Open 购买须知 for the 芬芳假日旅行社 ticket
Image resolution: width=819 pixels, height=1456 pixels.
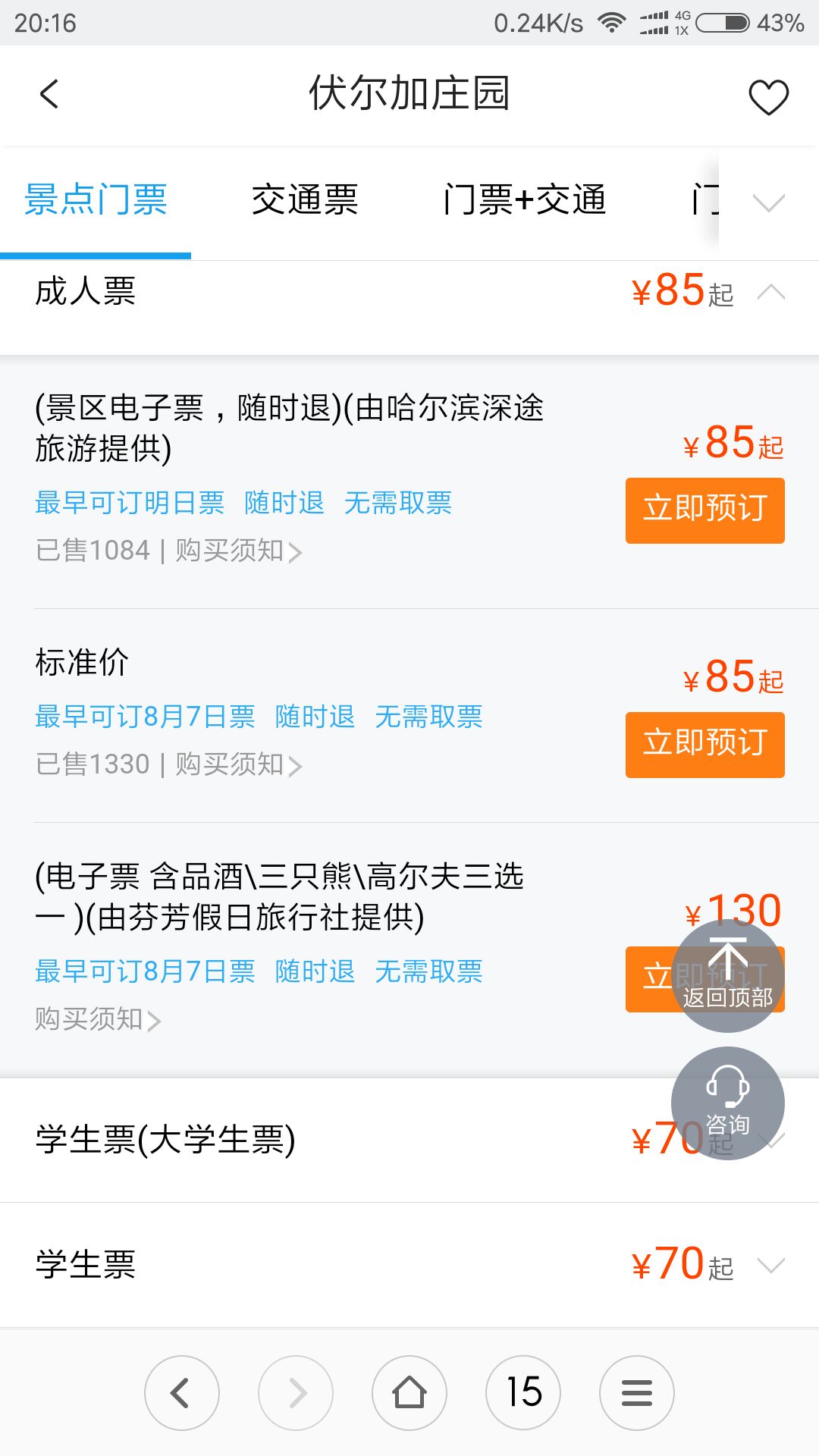pyautogui.click(x=99, y=1019)
